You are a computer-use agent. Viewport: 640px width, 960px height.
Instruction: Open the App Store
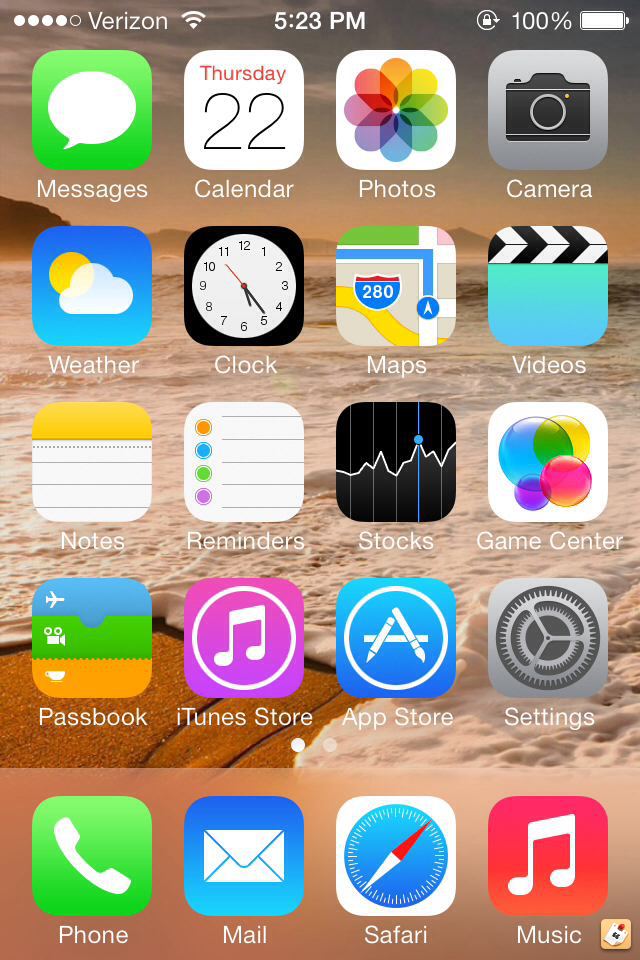coord(396,638)
